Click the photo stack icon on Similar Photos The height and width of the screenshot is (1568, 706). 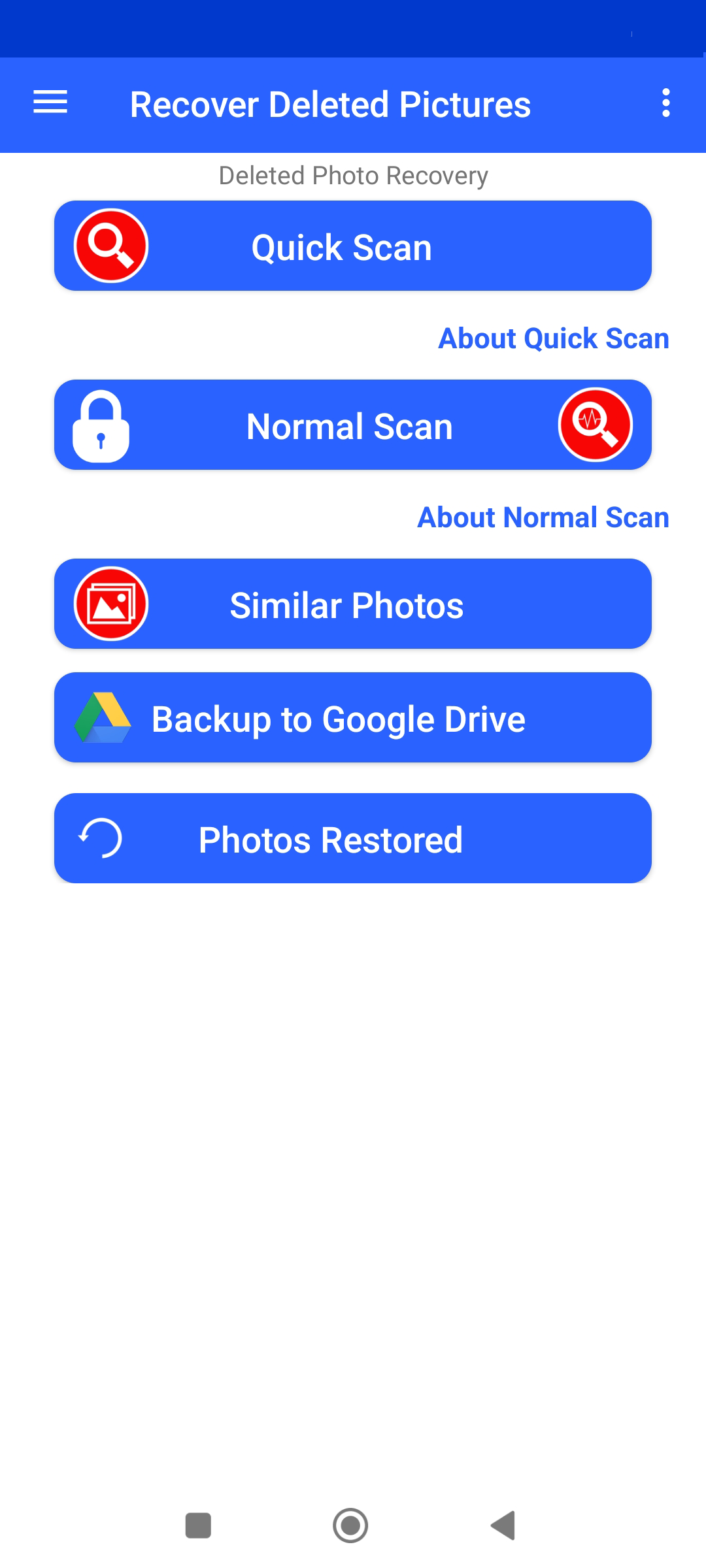click(112, 604)
